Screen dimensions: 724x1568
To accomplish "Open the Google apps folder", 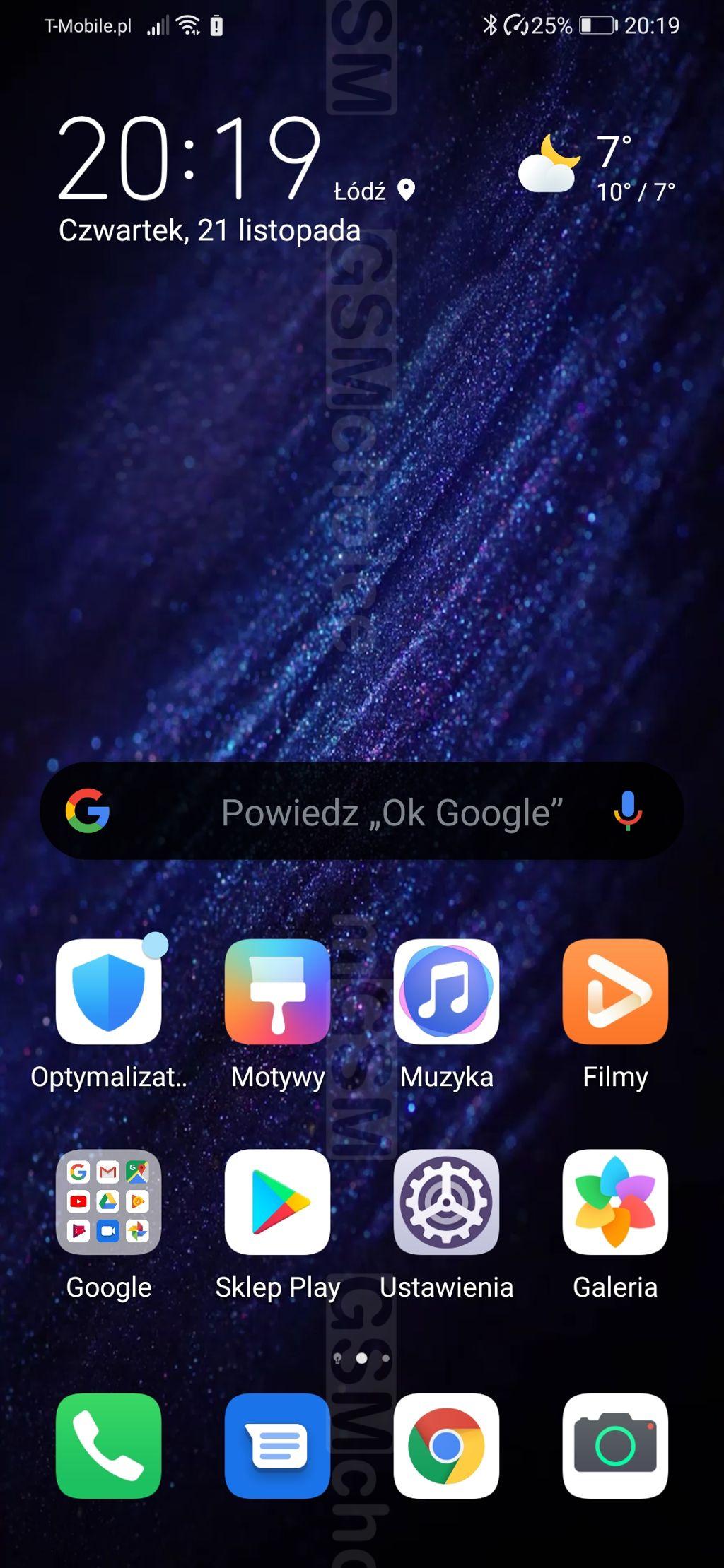I will (x=108, y=1202).
